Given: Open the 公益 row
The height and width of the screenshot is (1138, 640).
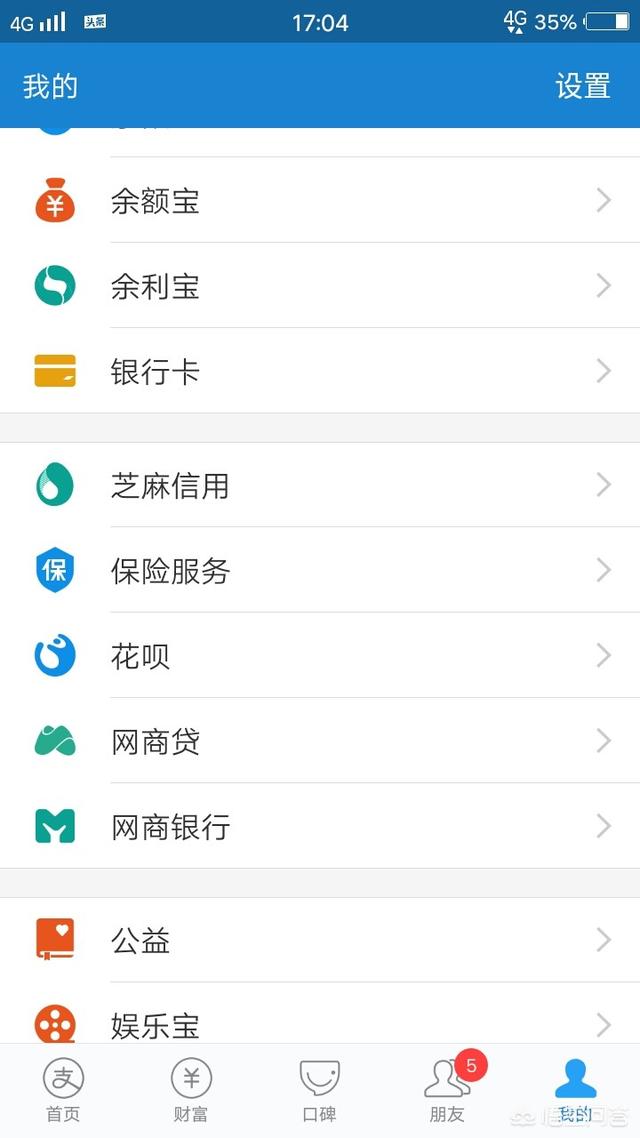Looking at the screenshot, I should [320, 941].
